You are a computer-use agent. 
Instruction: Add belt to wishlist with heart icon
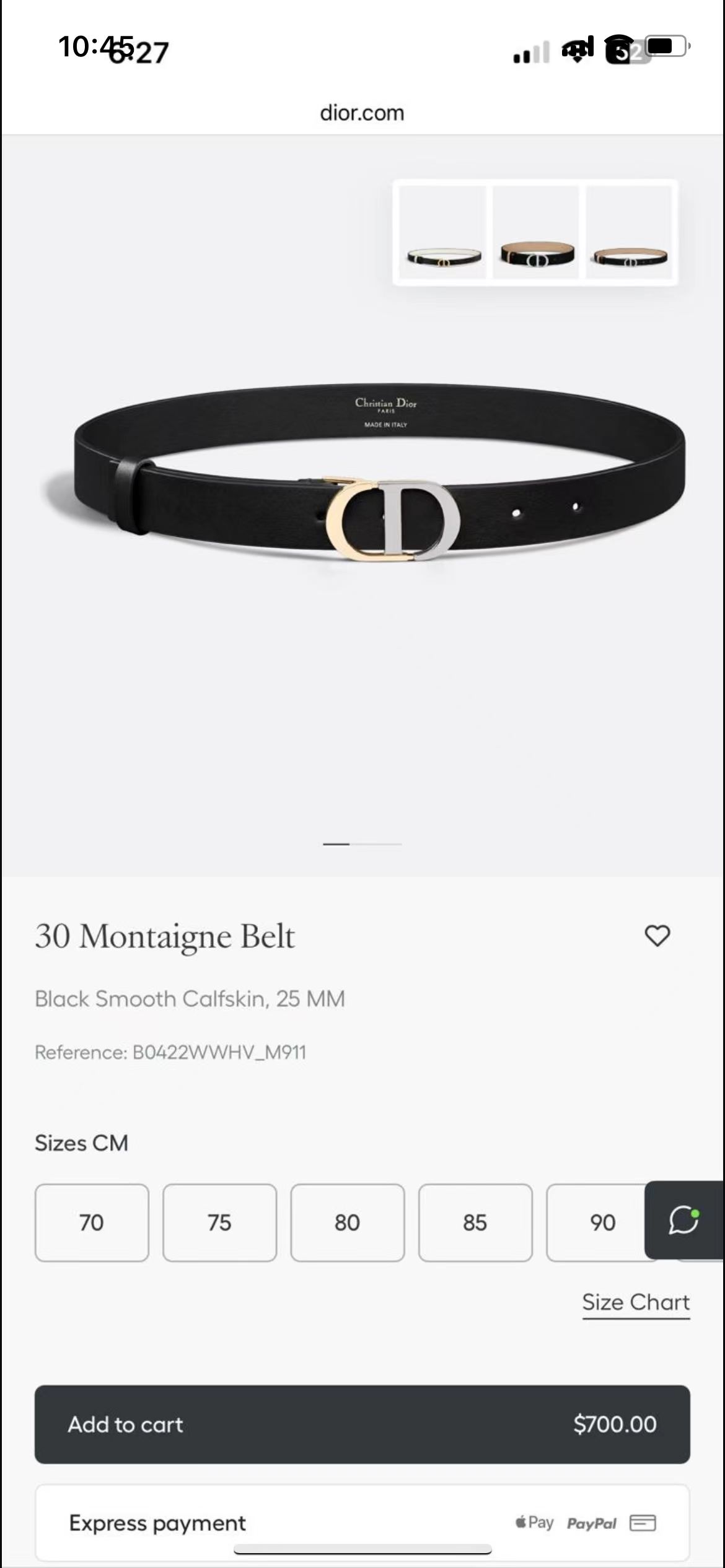tap(657, 936)
